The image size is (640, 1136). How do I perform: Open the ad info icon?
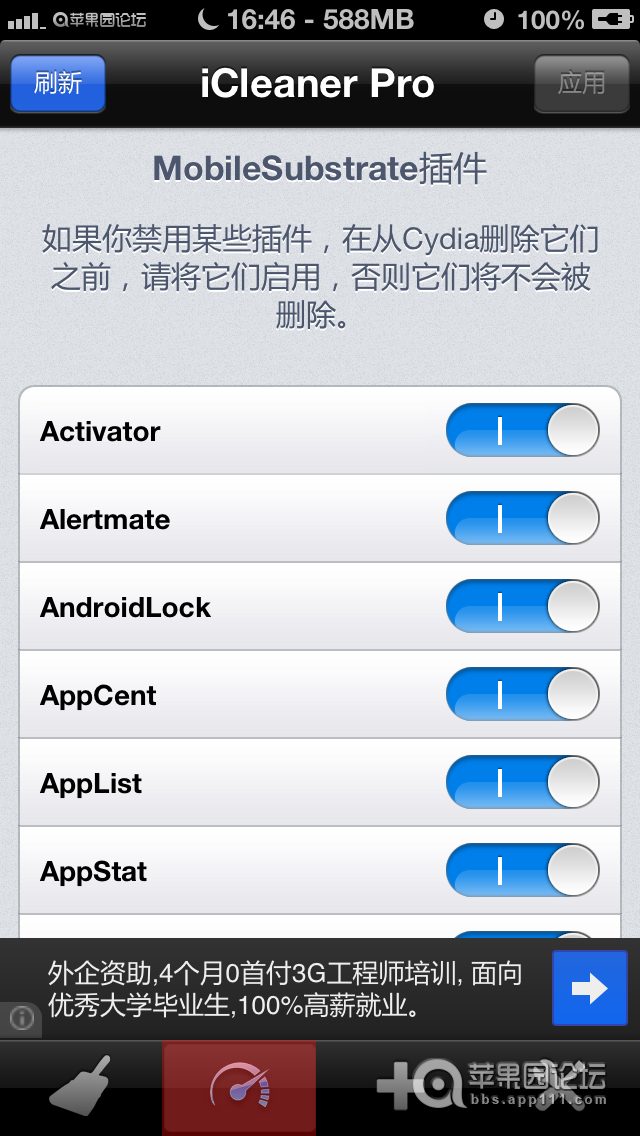(x=22, y=1019)
